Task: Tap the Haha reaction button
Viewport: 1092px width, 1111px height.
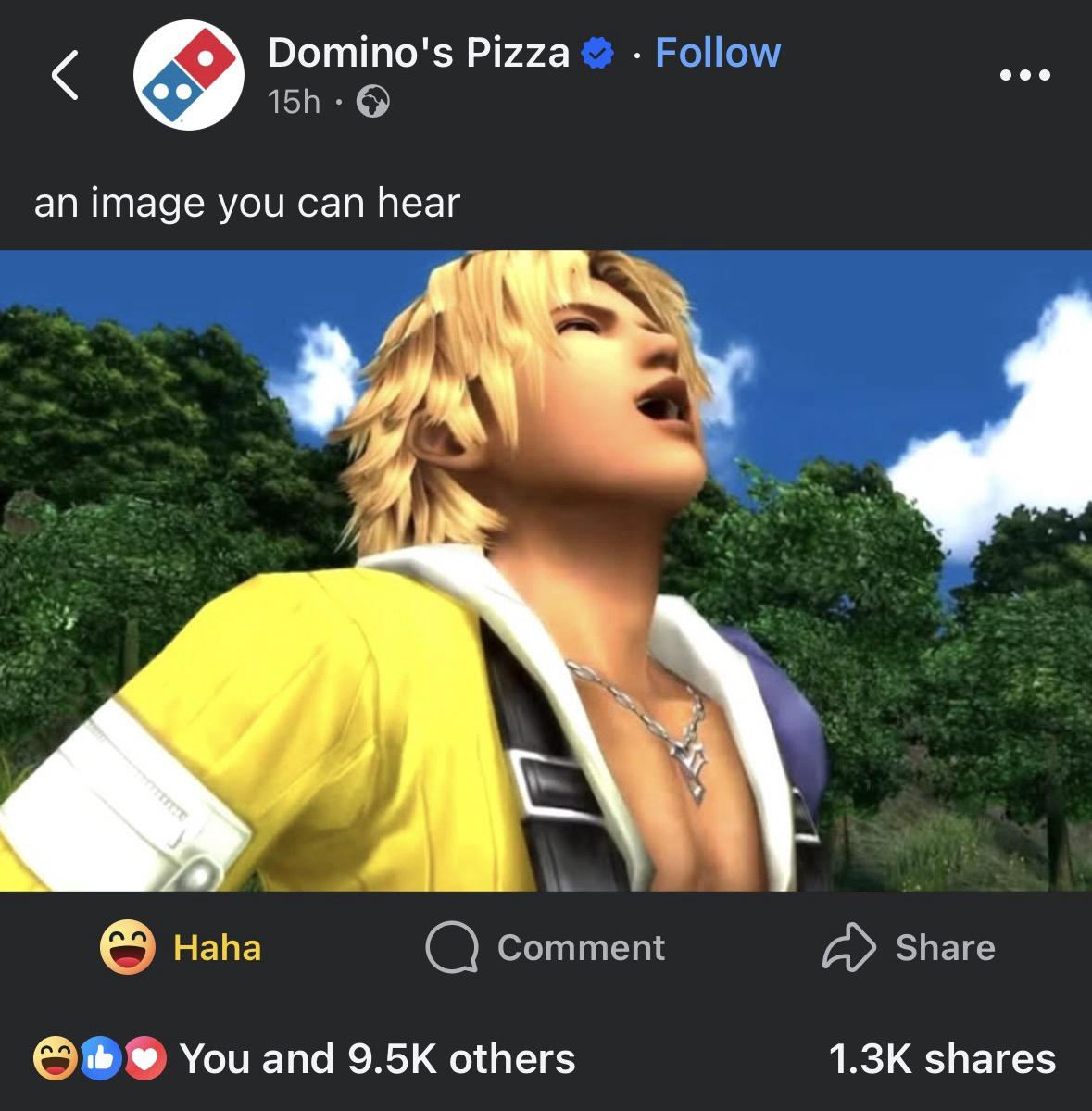Action: (182, 947)
